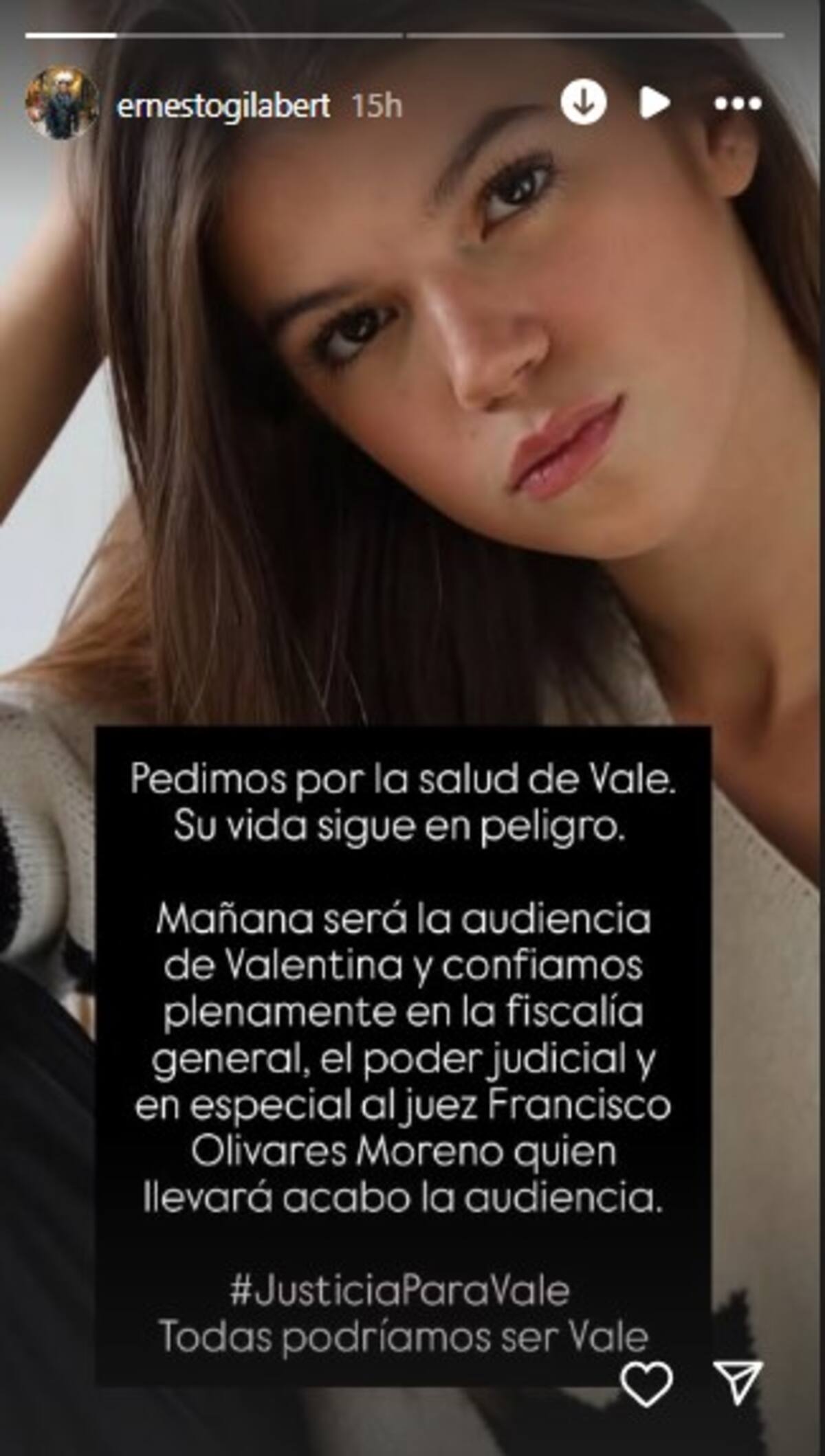Image resolution: width=825 pixels, height=1456 pixels.
Task: Open the ernestogilabert username link
Action: point(223,105)
